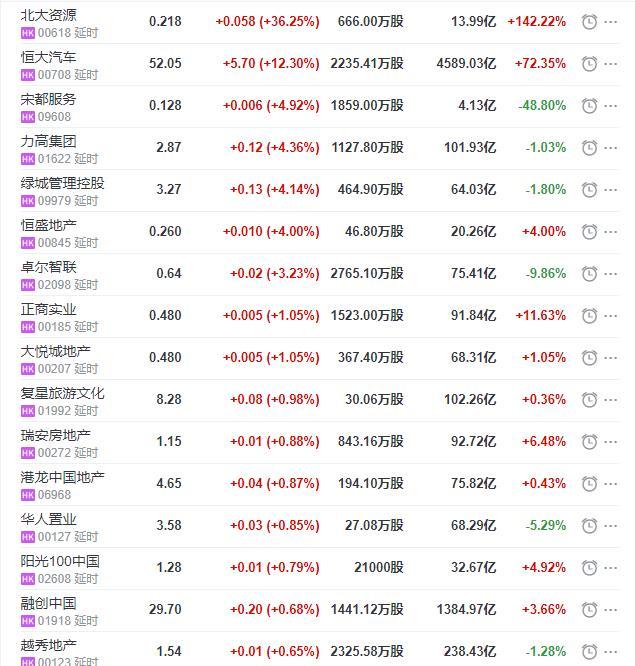This screenshot has width=635, height=666.
Task: Select the 恒盛地产 stock row
Action: 48,225
